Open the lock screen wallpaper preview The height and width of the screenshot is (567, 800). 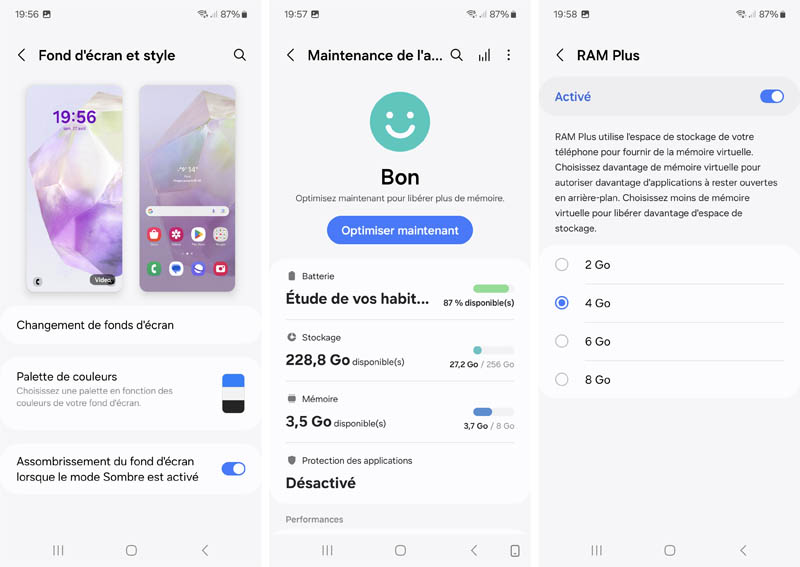click(74, 188)
